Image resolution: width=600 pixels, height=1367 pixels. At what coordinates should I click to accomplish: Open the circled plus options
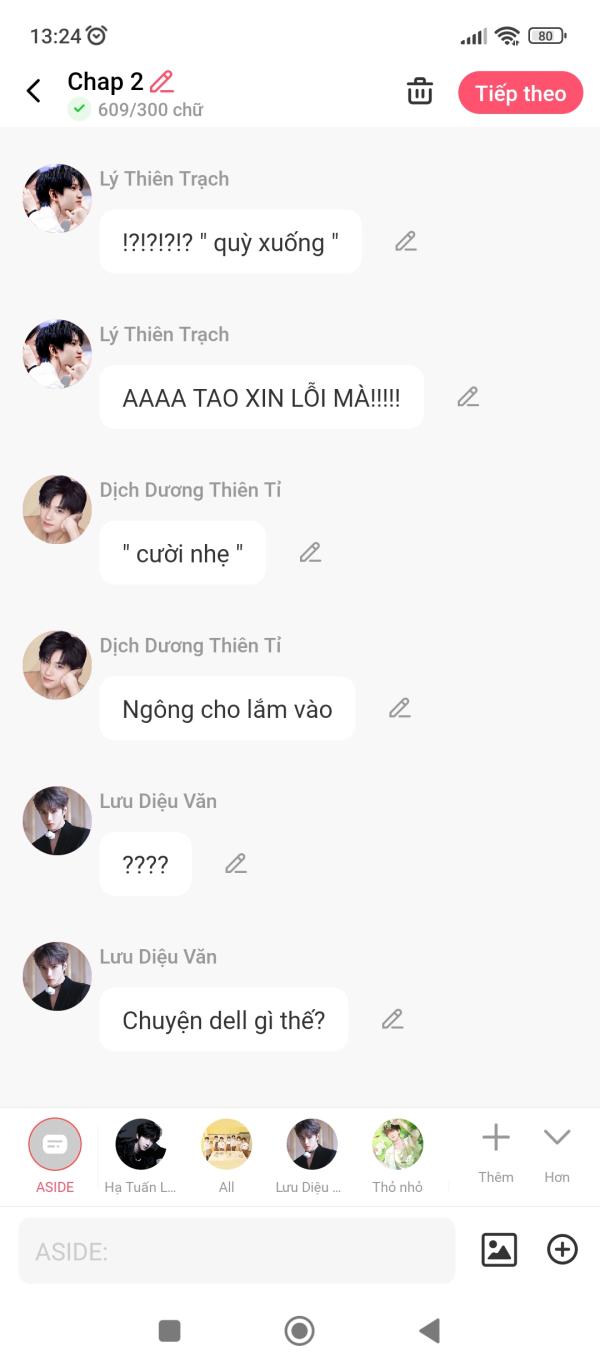(x=562, y=1250)
